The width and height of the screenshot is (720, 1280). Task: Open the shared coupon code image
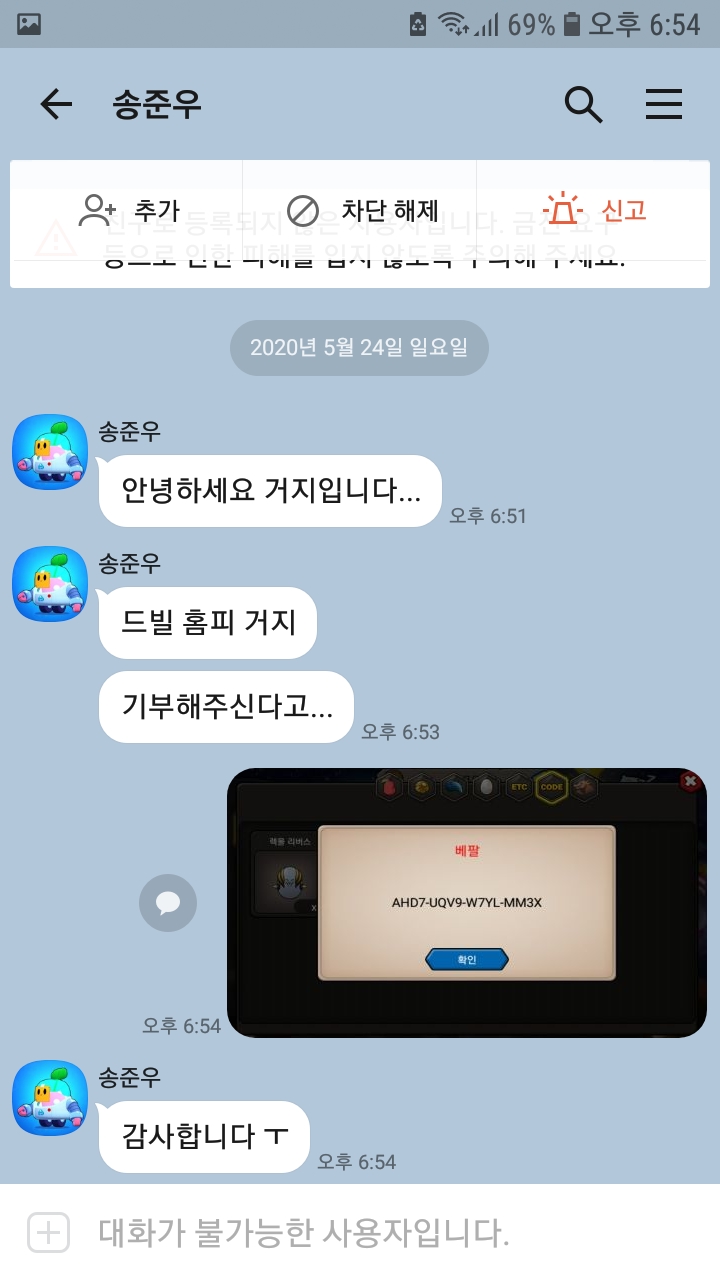pos(467,902)
